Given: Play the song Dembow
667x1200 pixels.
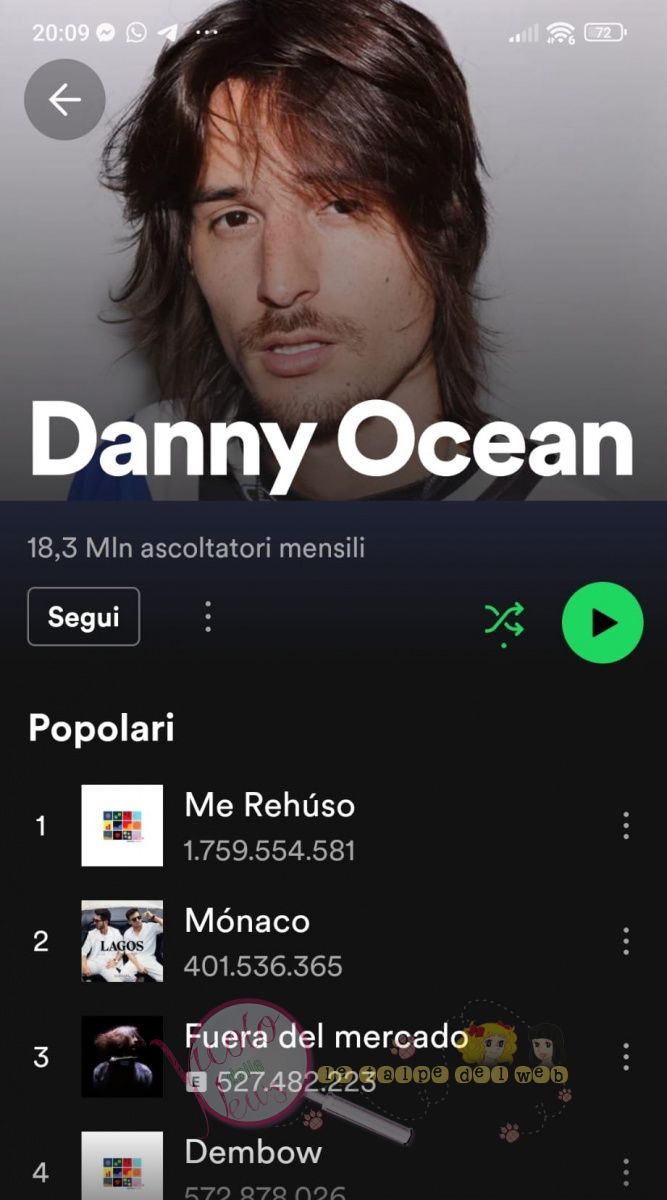Looking at the screenshot, I should click(253, 1155).
